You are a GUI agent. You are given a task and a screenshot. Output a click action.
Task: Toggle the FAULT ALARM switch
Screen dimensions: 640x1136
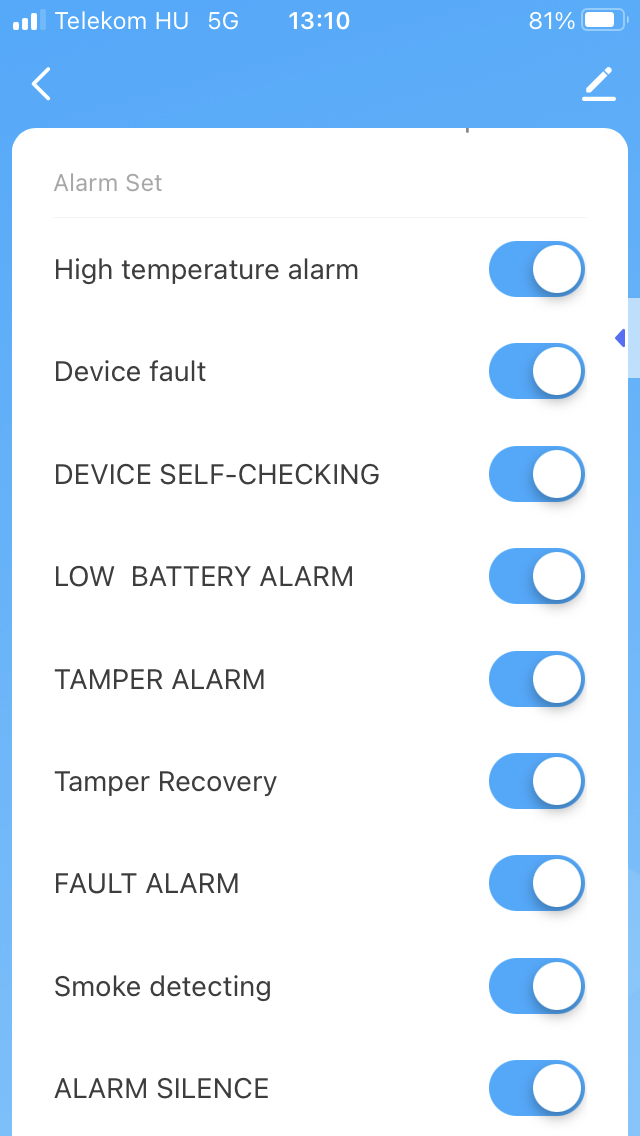click(536, 884)
